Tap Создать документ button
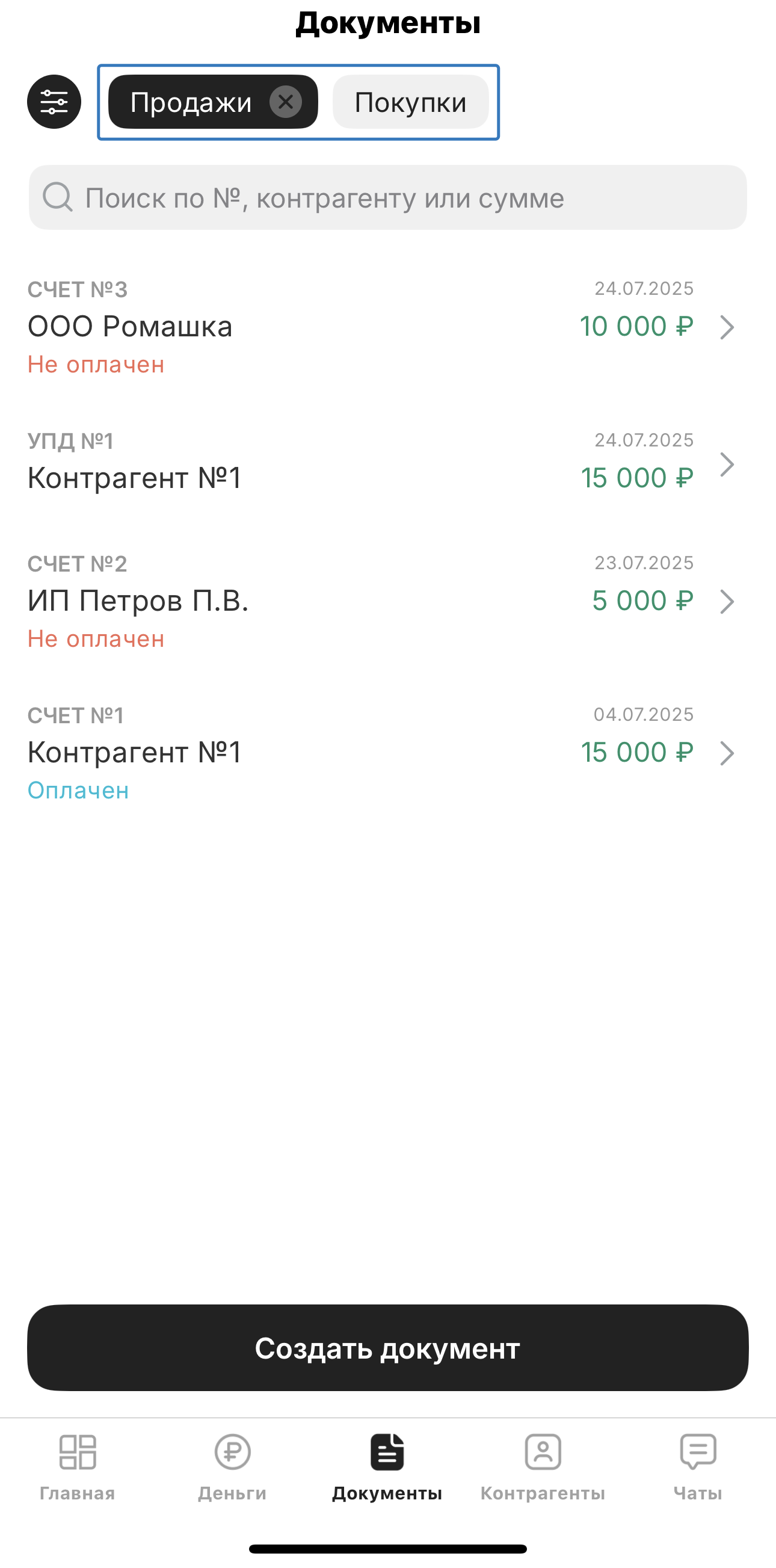Screen dimensions: 776x1568 [387, 1348]
